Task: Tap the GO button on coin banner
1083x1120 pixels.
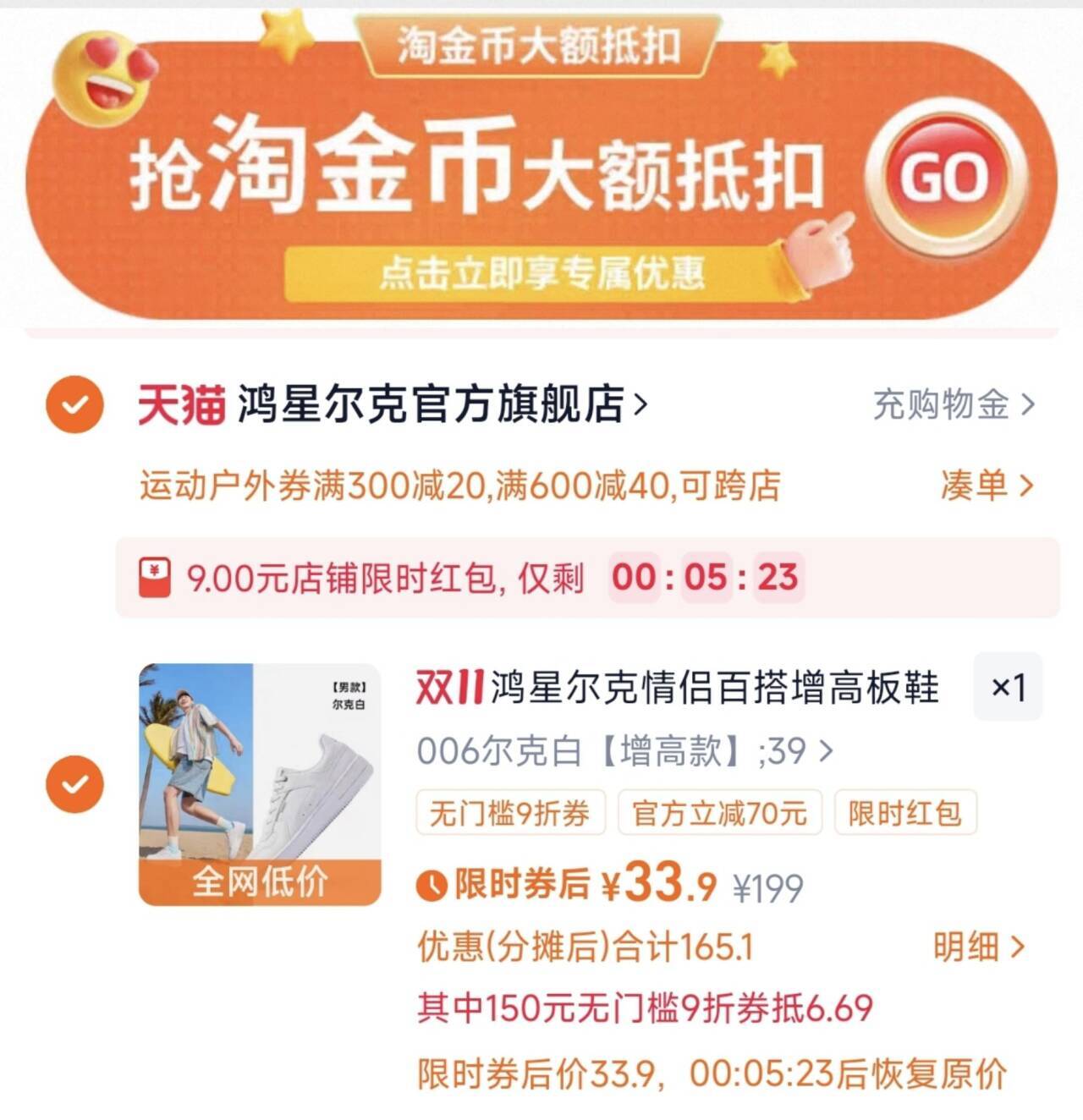Action: [945, 177]
